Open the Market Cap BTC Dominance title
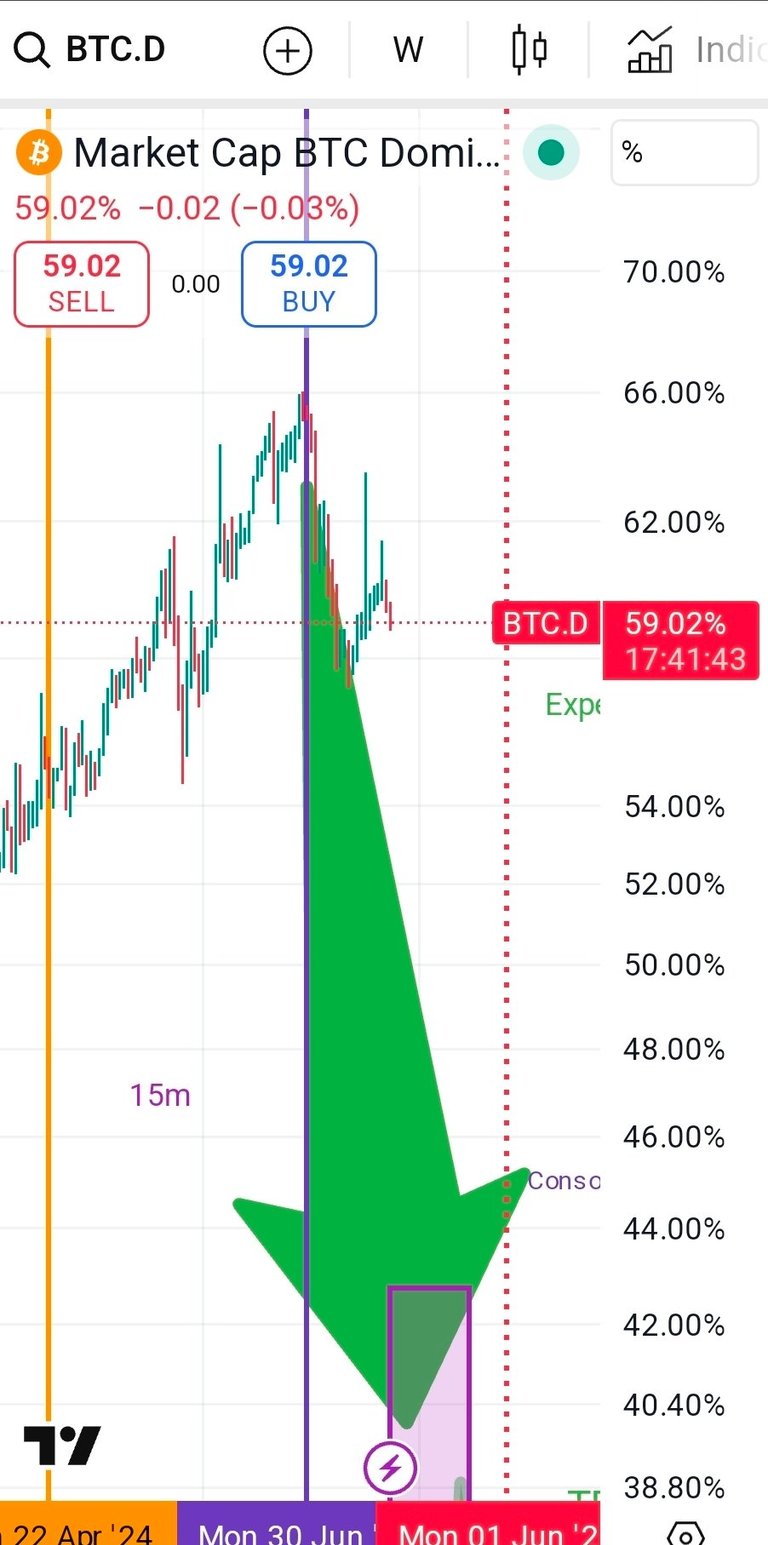 coord(285,153)
